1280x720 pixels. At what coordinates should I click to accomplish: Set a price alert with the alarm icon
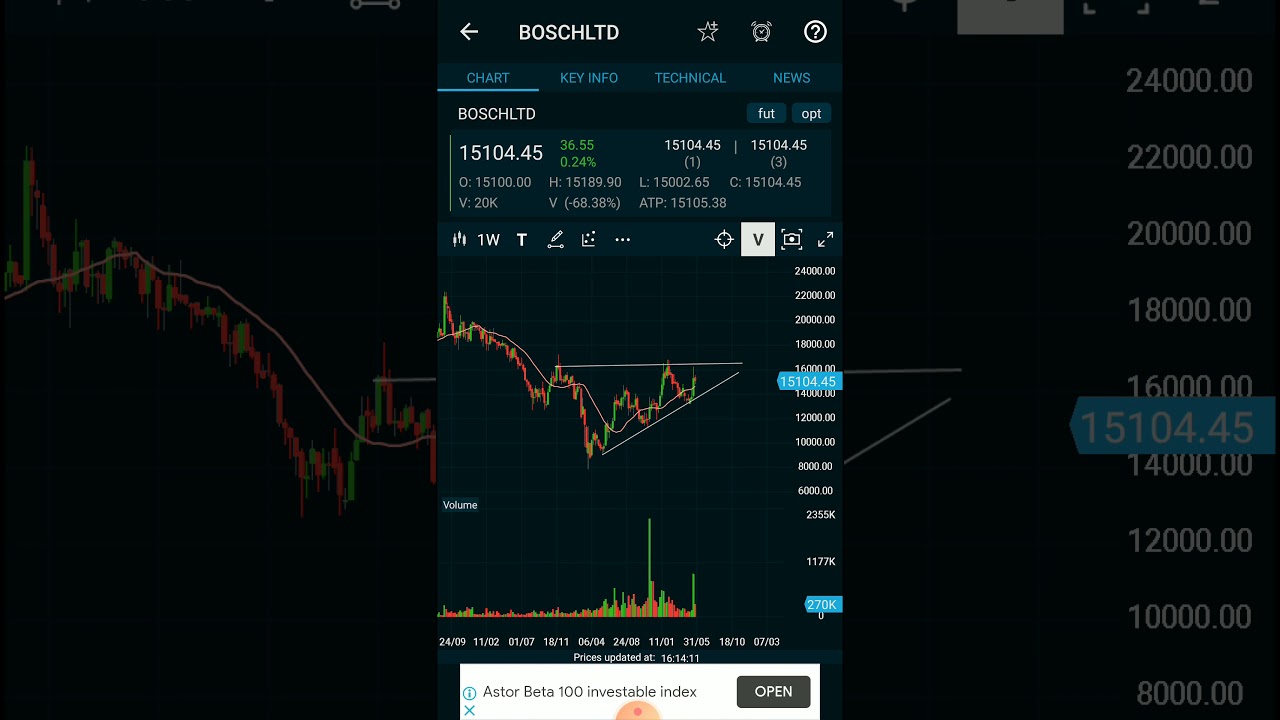pos(762,32)
